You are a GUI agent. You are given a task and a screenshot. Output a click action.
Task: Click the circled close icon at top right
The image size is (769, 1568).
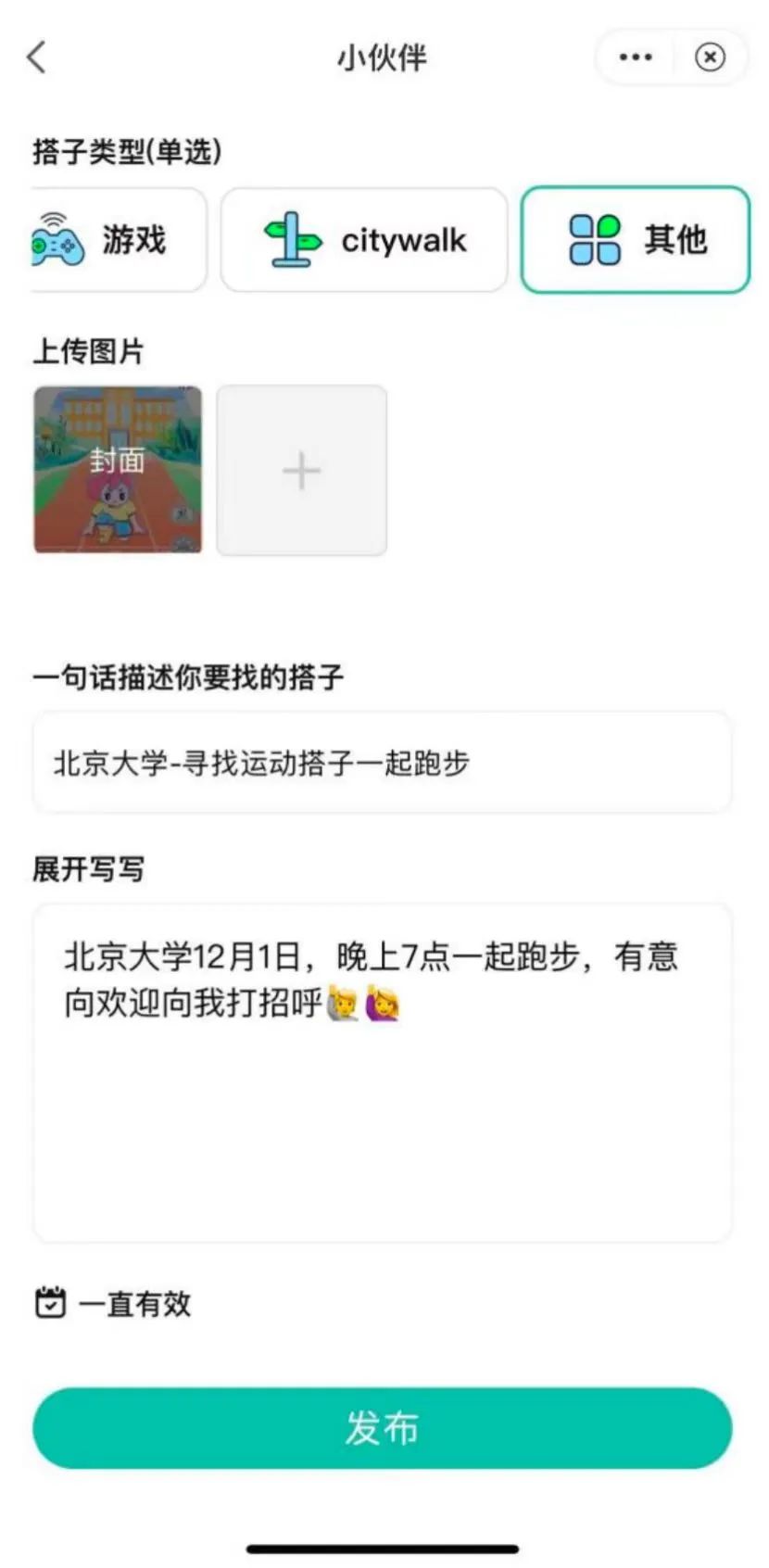tap(710, 57)
